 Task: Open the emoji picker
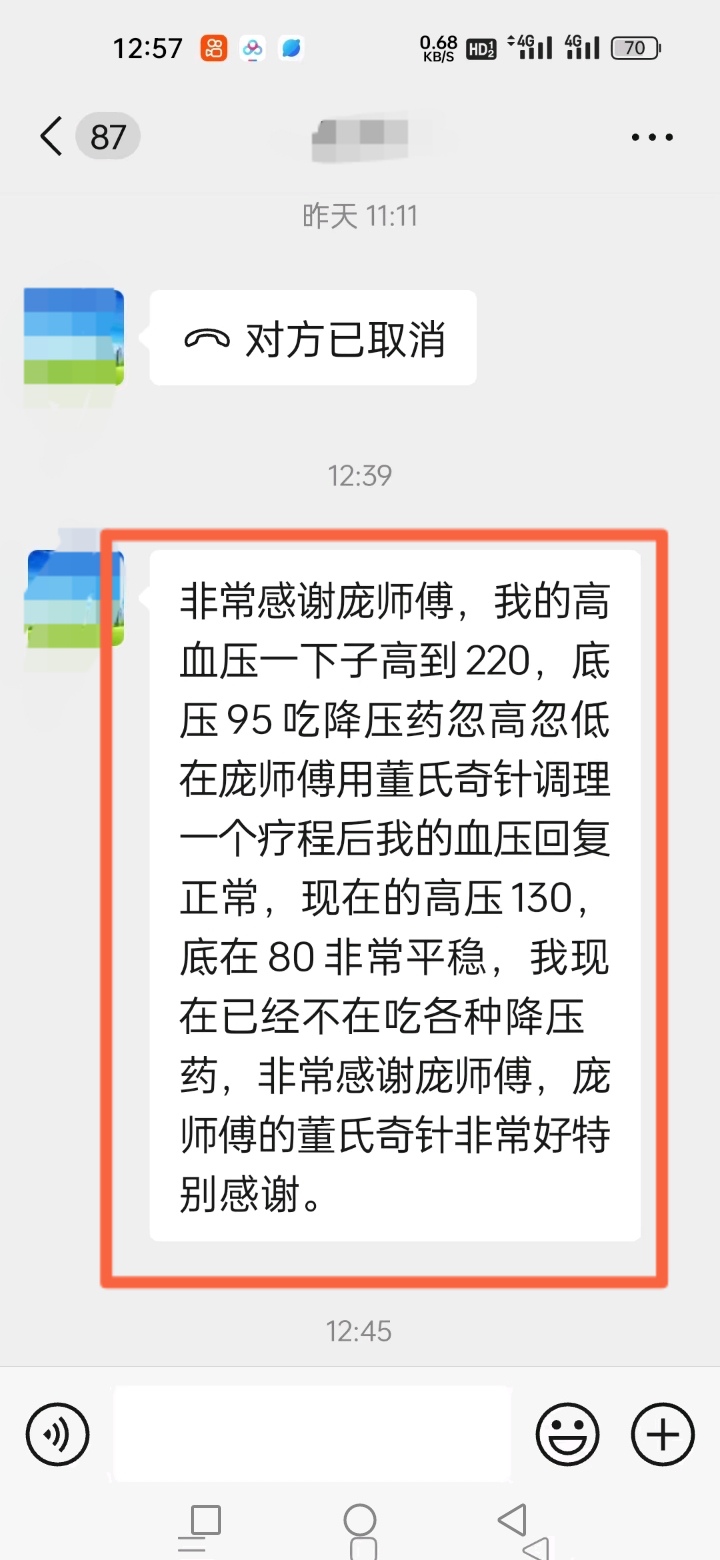[567, 1434]
